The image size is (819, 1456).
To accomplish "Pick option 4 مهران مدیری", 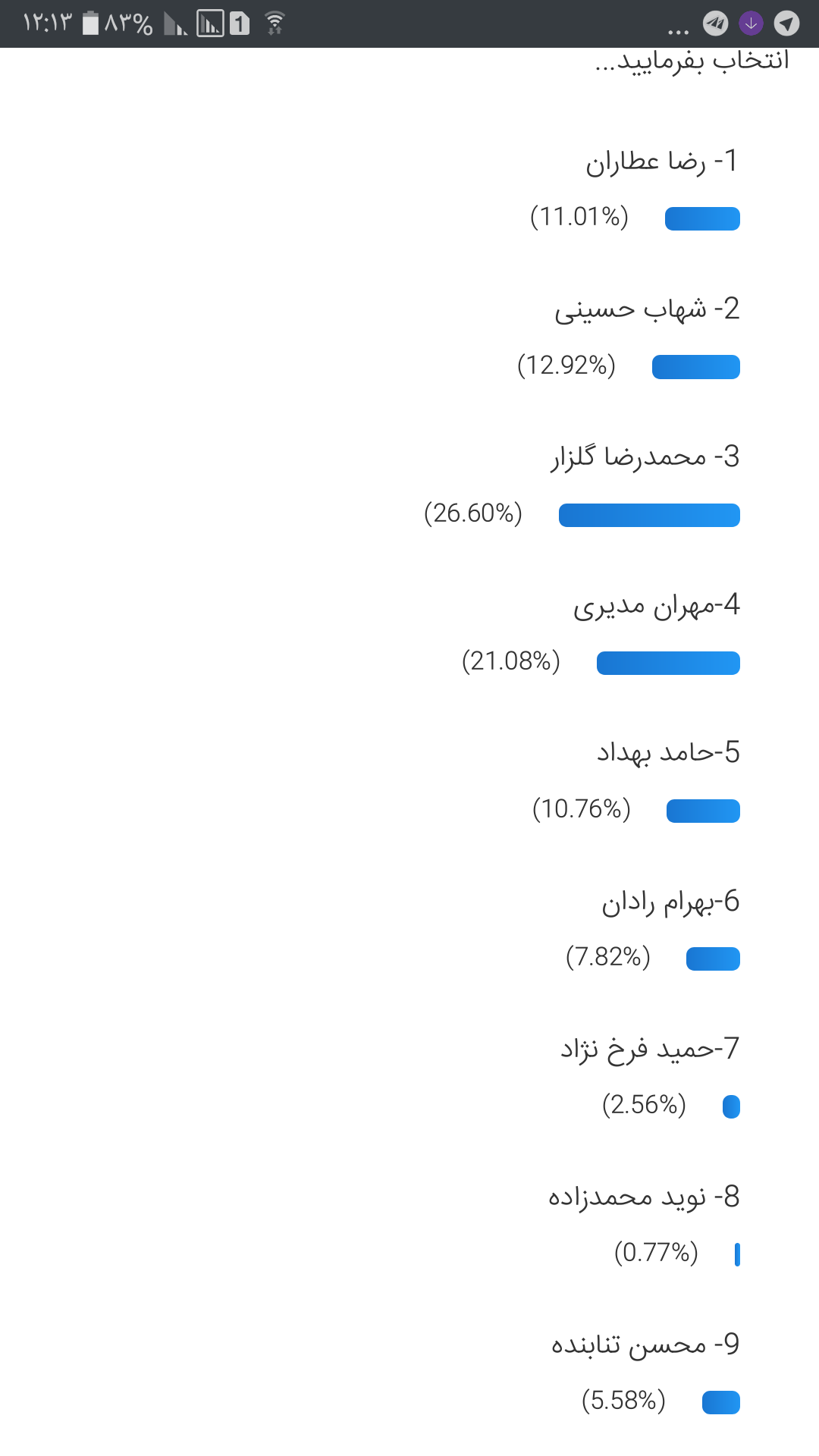I will [656, 606].
